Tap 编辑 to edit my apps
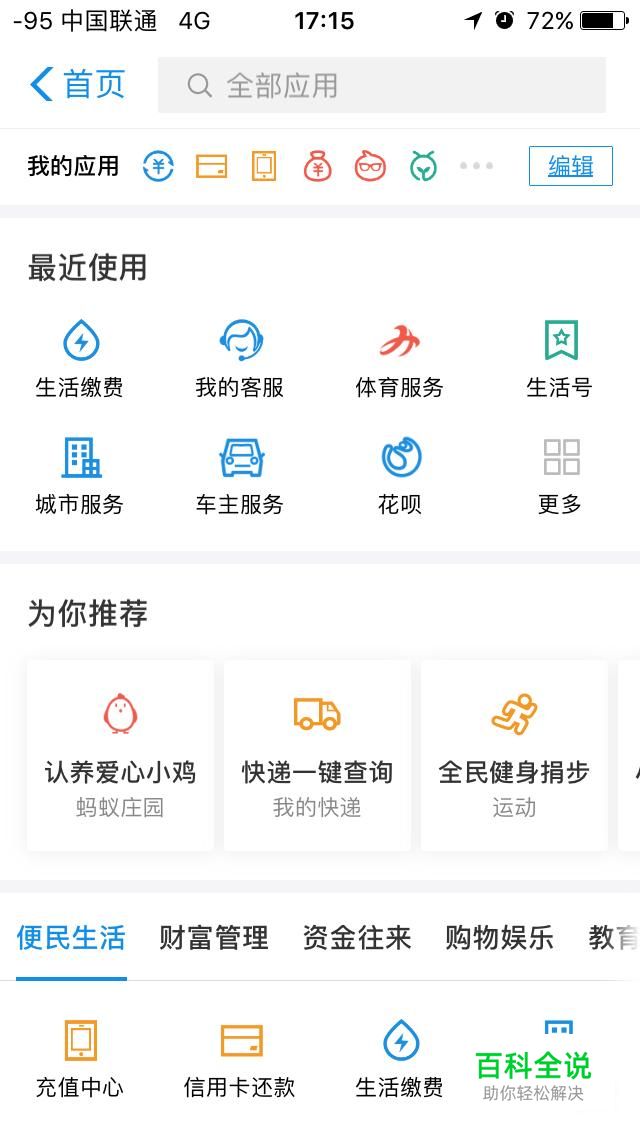This screenshot has height=1136, width=640. coord(570,166)
